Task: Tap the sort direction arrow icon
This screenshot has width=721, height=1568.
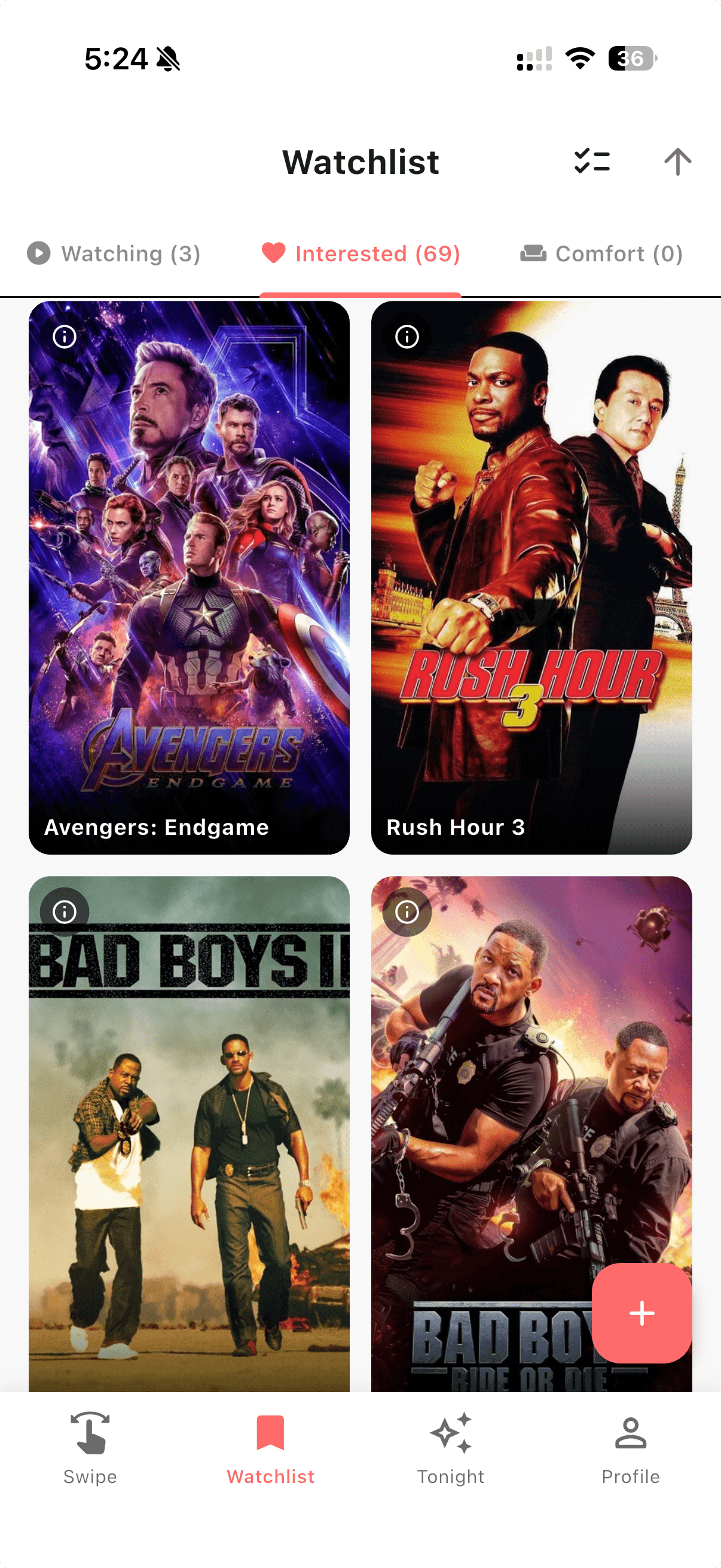Action: (x=677, y=162)
